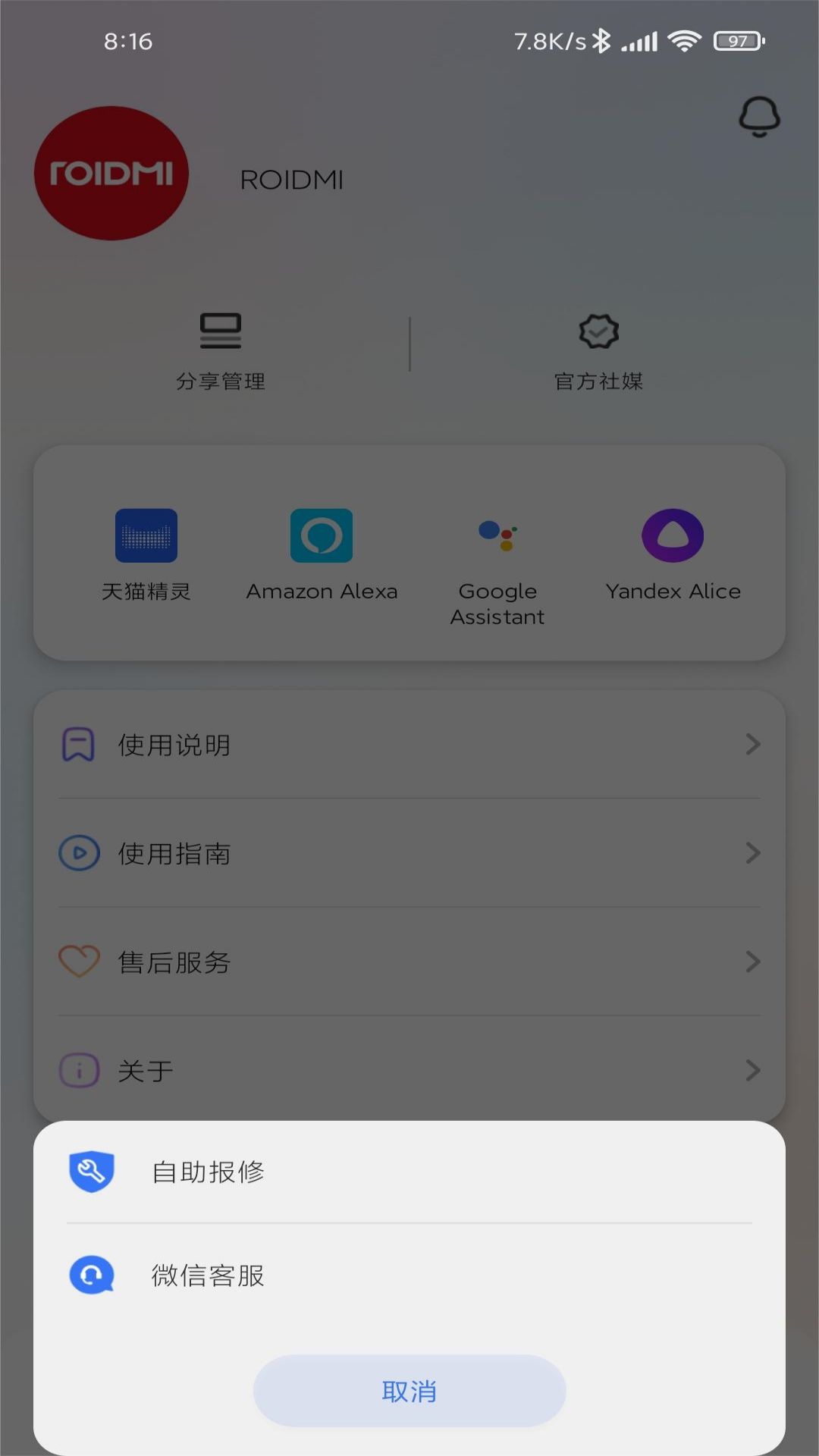
Task: Tap the notification bell icon
Action: click(x=758, y=117)
